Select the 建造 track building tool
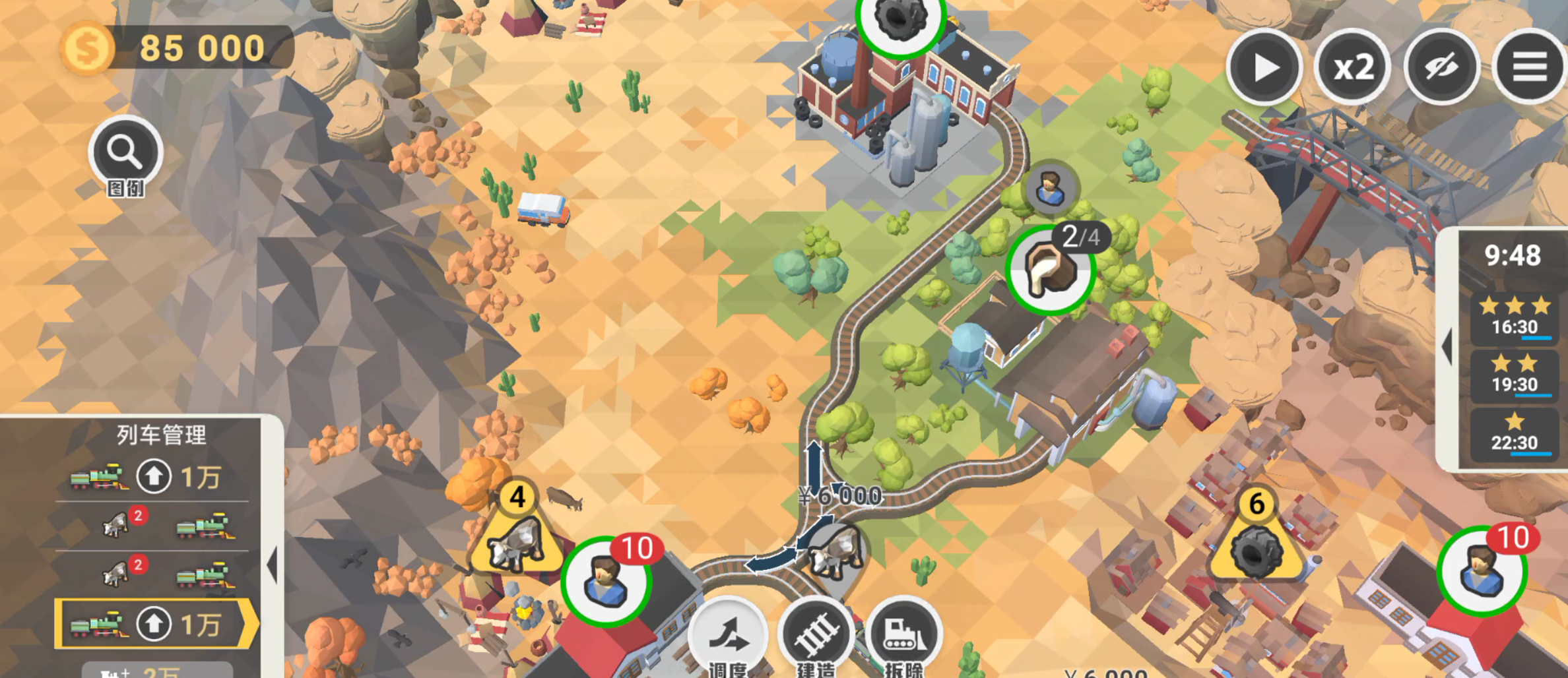 pyautogui.click(x=816, y=636)
